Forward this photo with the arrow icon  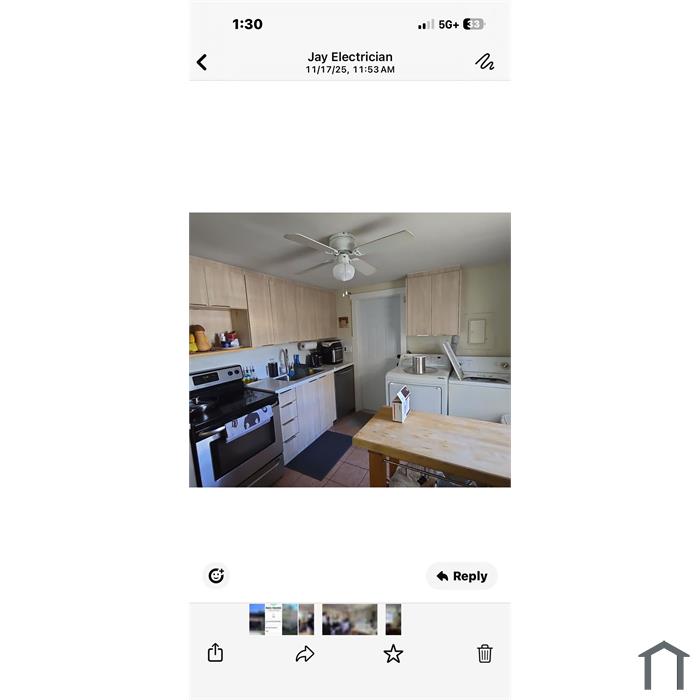pyautogui.click(x=305, y=654)
